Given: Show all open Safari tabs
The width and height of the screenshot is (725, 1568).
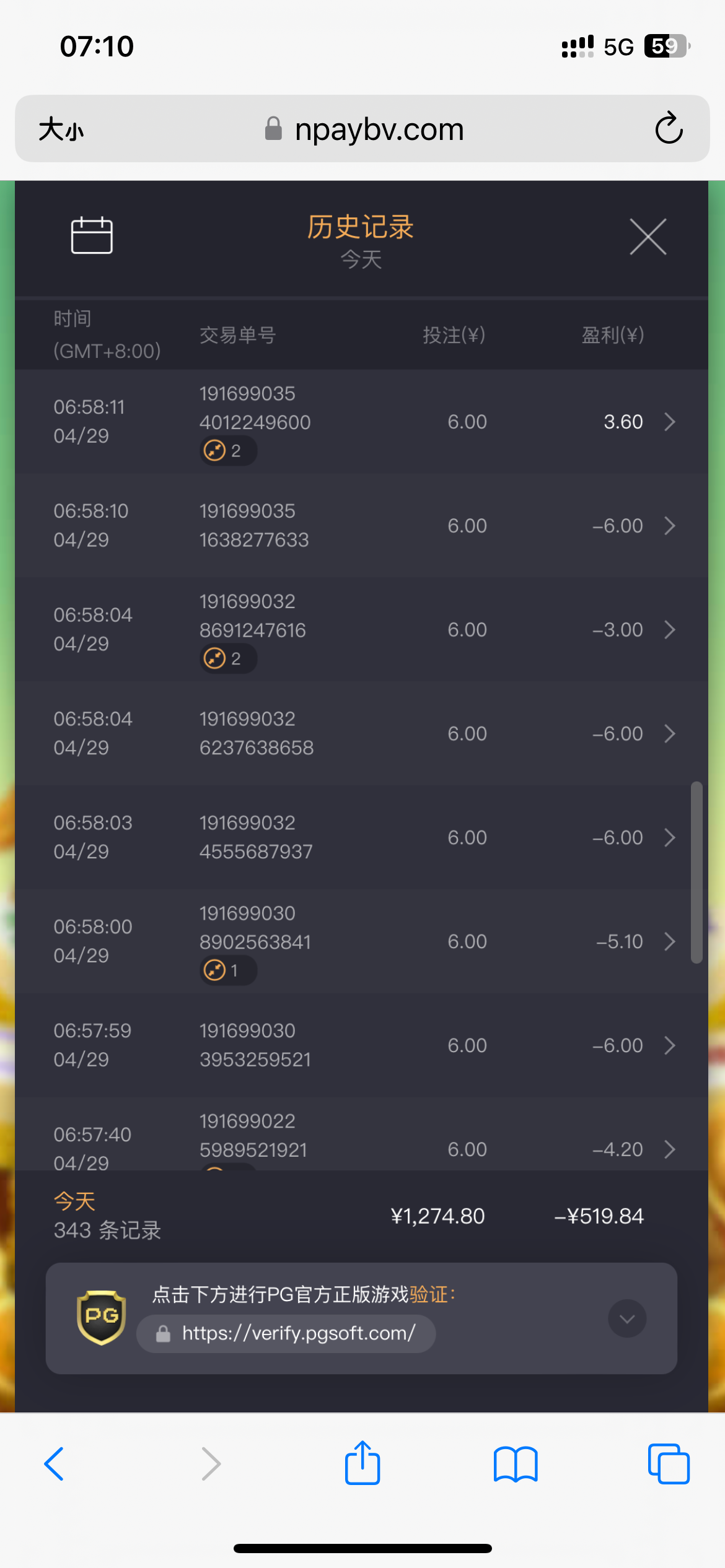Looking at the screenshot, I should point(668,1464).
